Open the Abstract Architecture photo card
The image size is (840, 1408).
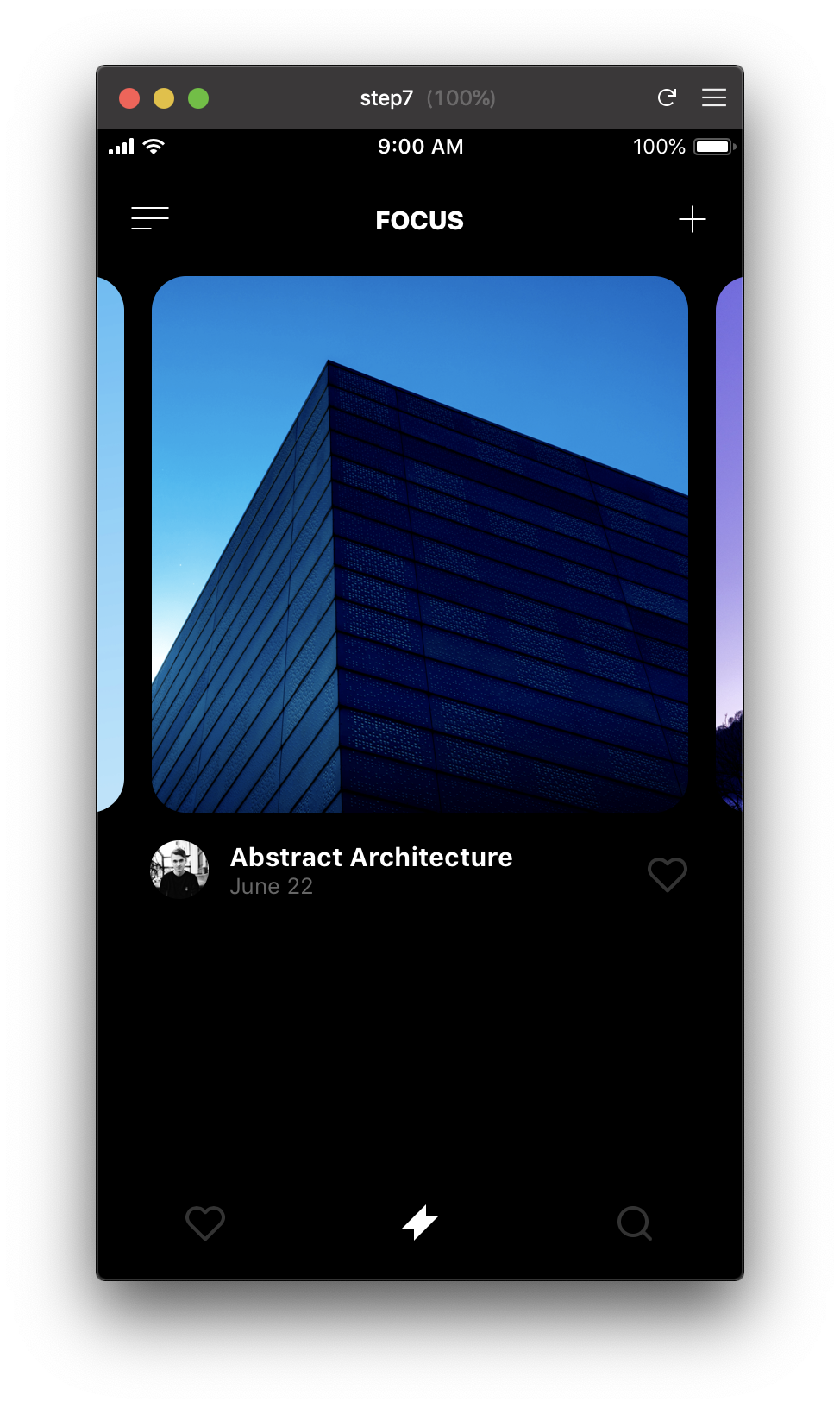pos(420,544)
